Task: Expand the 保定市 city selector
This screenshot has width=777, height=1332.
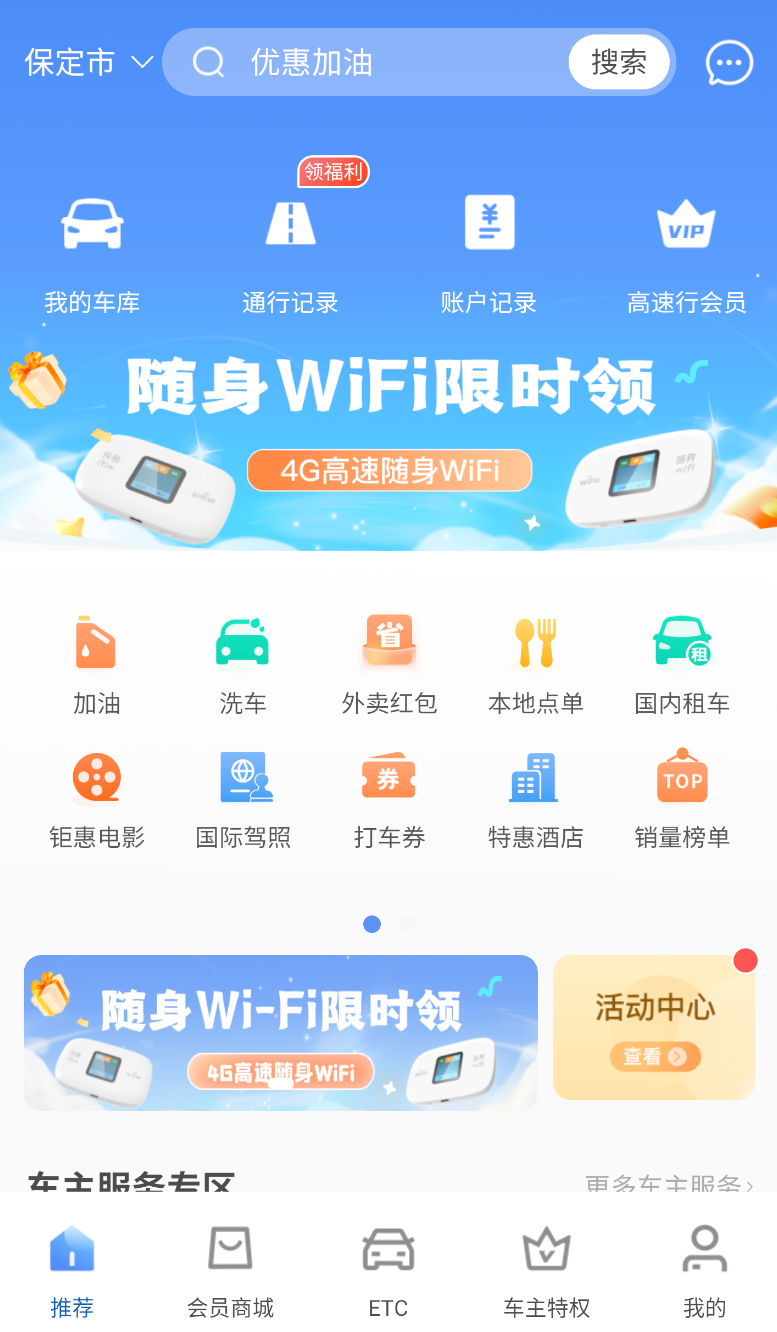Action: (89, 63)
